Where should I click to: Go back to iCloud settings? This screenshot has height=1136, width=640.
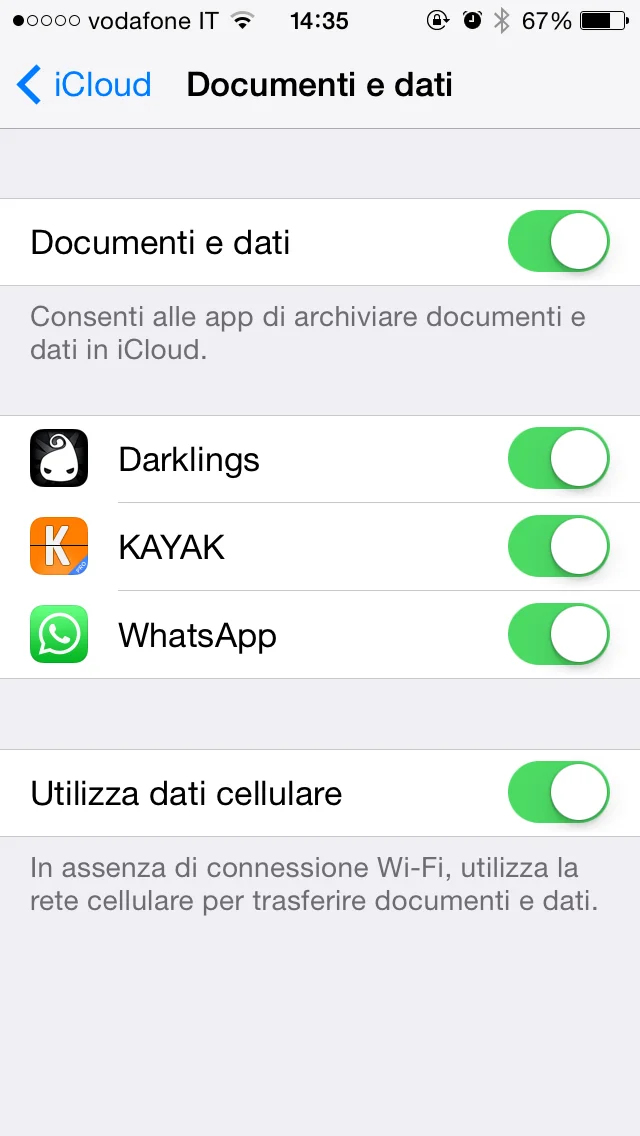pos(84,85)
